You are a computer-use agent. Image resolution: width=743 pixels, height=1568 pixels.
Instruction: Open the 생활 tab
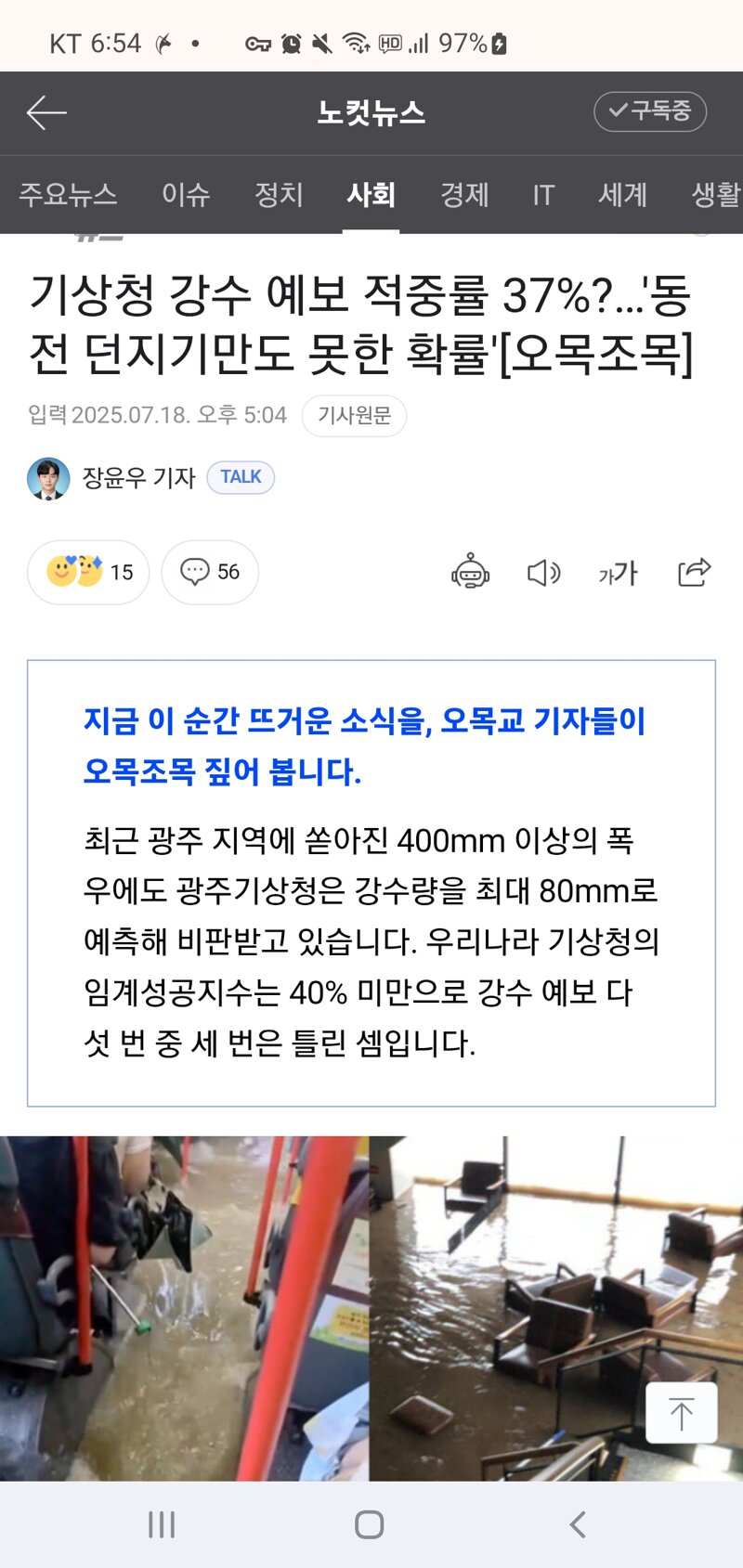[x=715, y=195]
